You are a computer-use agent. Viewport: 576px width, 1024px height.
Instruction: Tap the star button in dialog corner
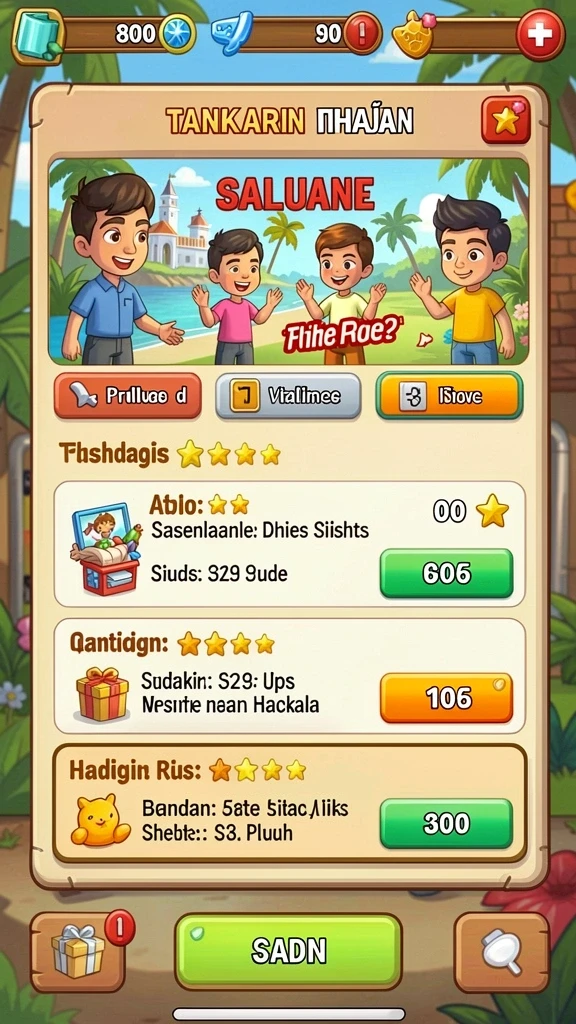click(x=505, y=120)
